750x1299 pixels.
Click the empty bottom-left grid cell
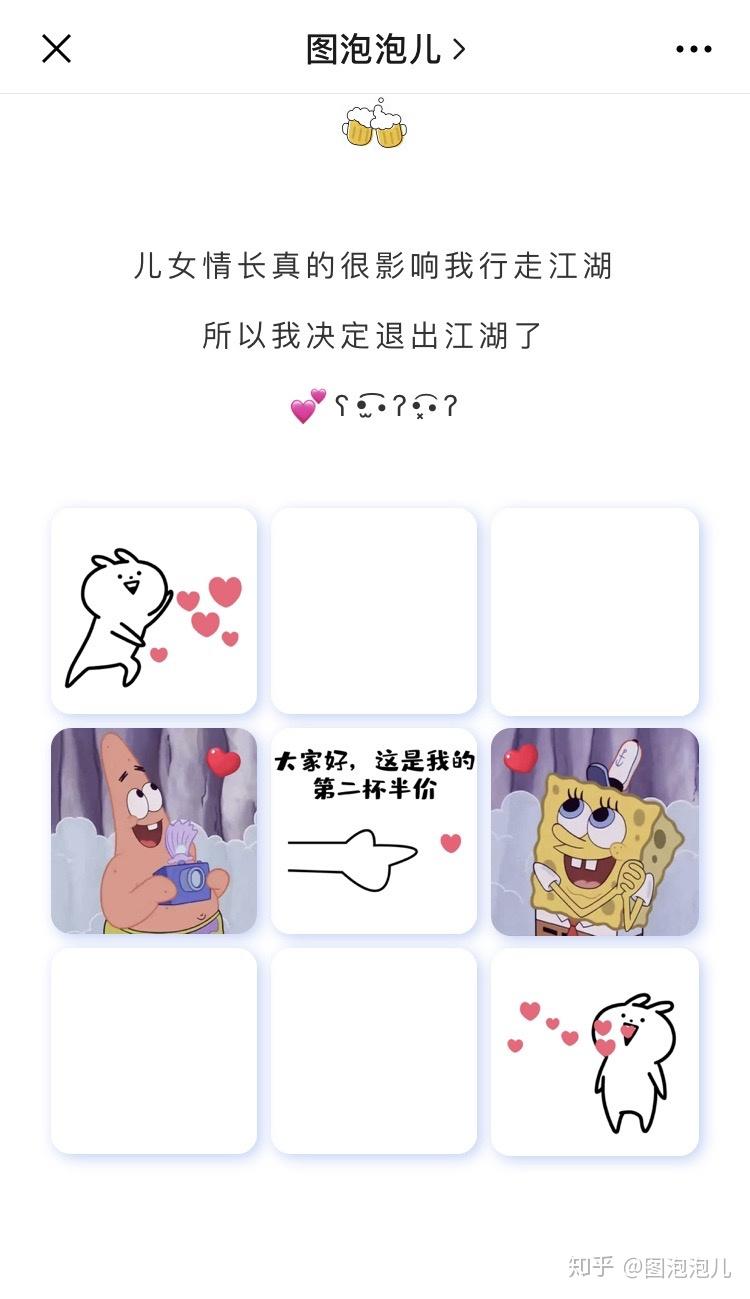(x=152, y=1051)
